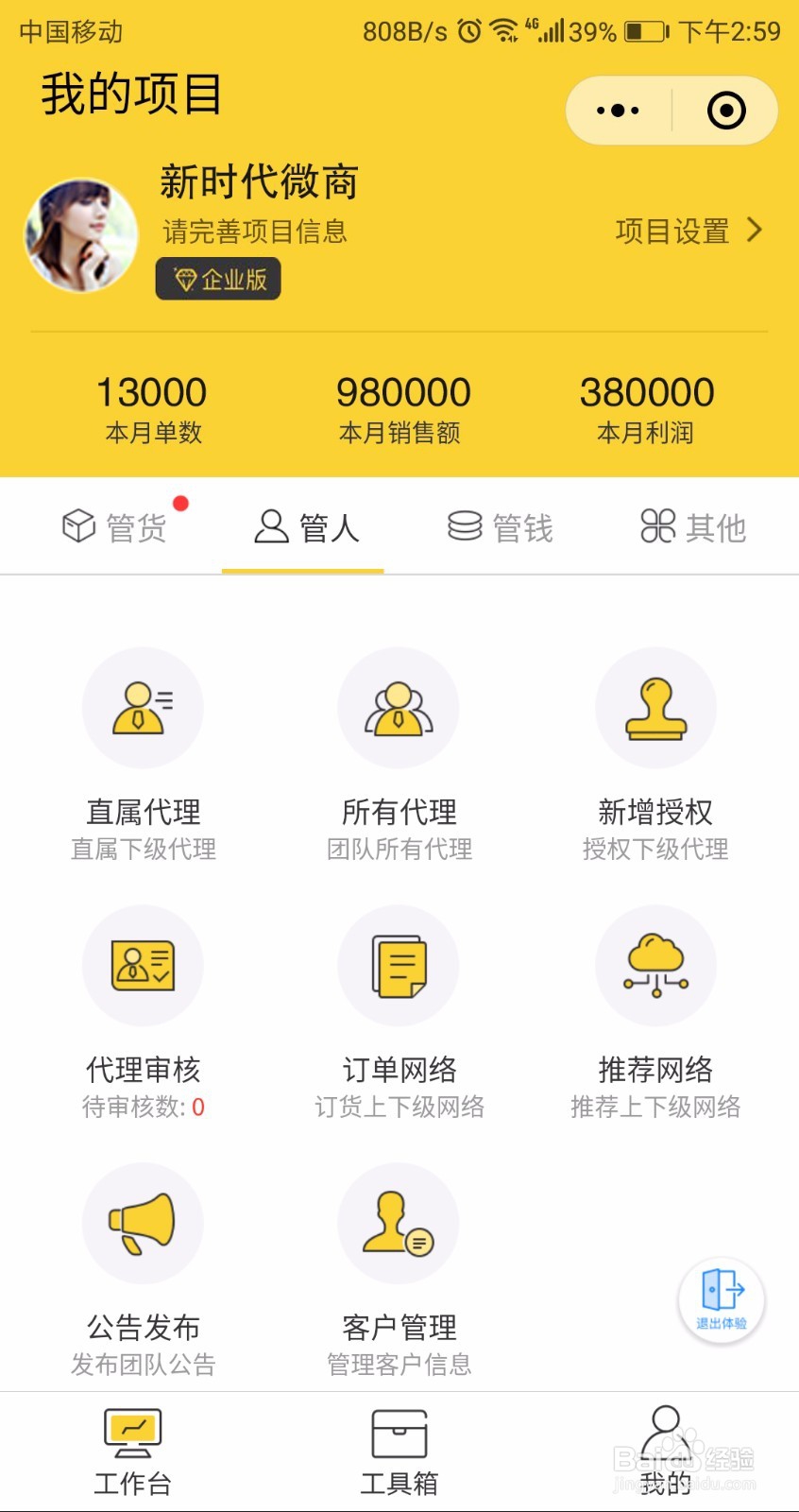Open 代理审核 to review pending agents
Screen dimensions: 799x1512
(x=143, y=1006)
